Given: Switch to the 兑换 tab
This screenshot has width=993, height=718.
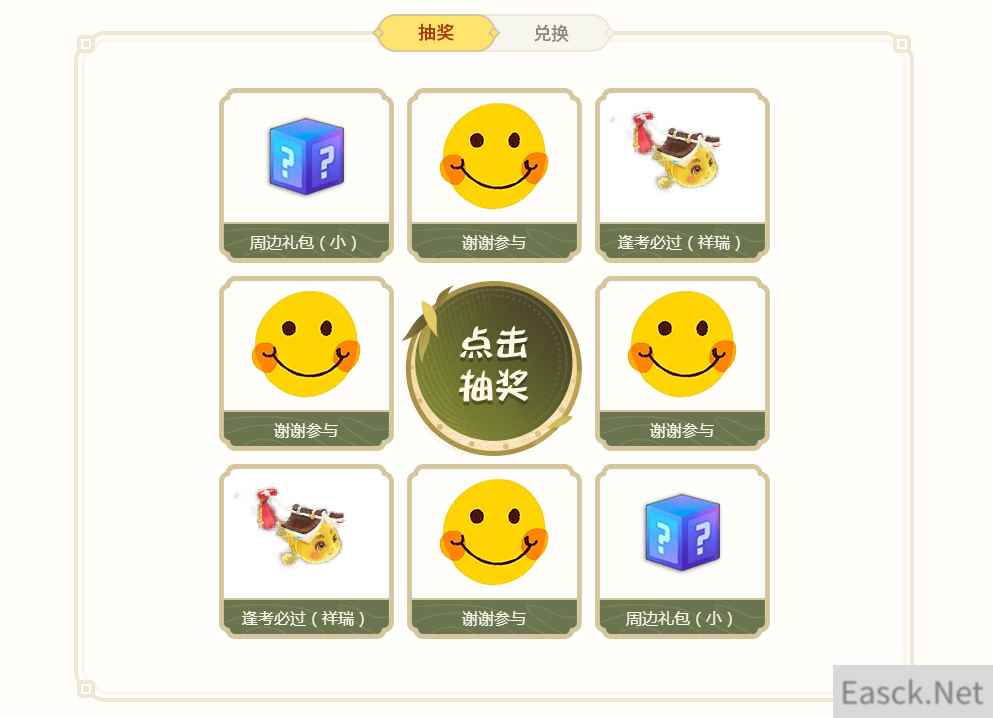Looking at the screenshot, I should 551,33.
